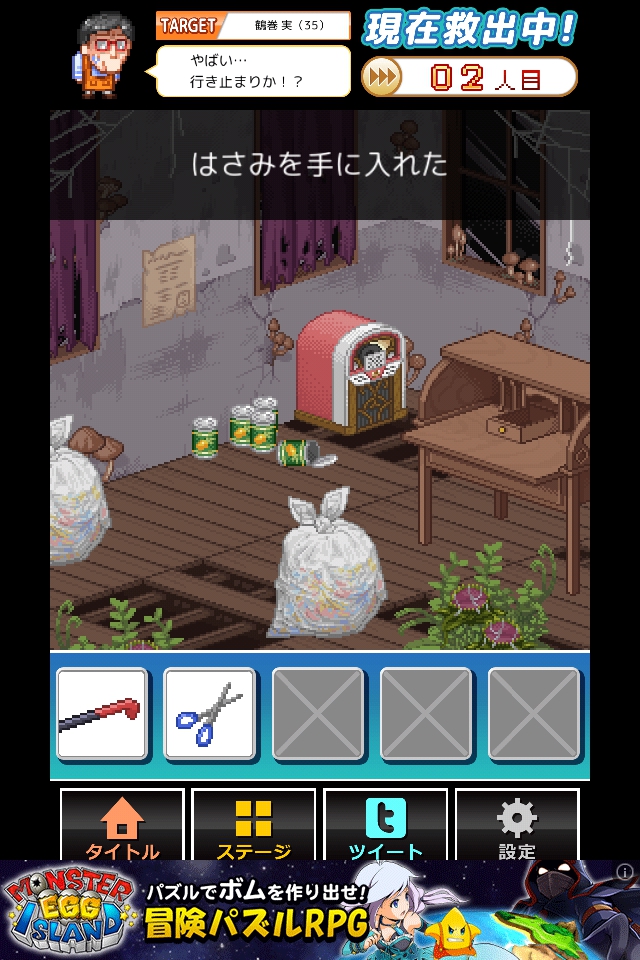
Task: Open the ステージ stage select
Action: pos(253,827)
